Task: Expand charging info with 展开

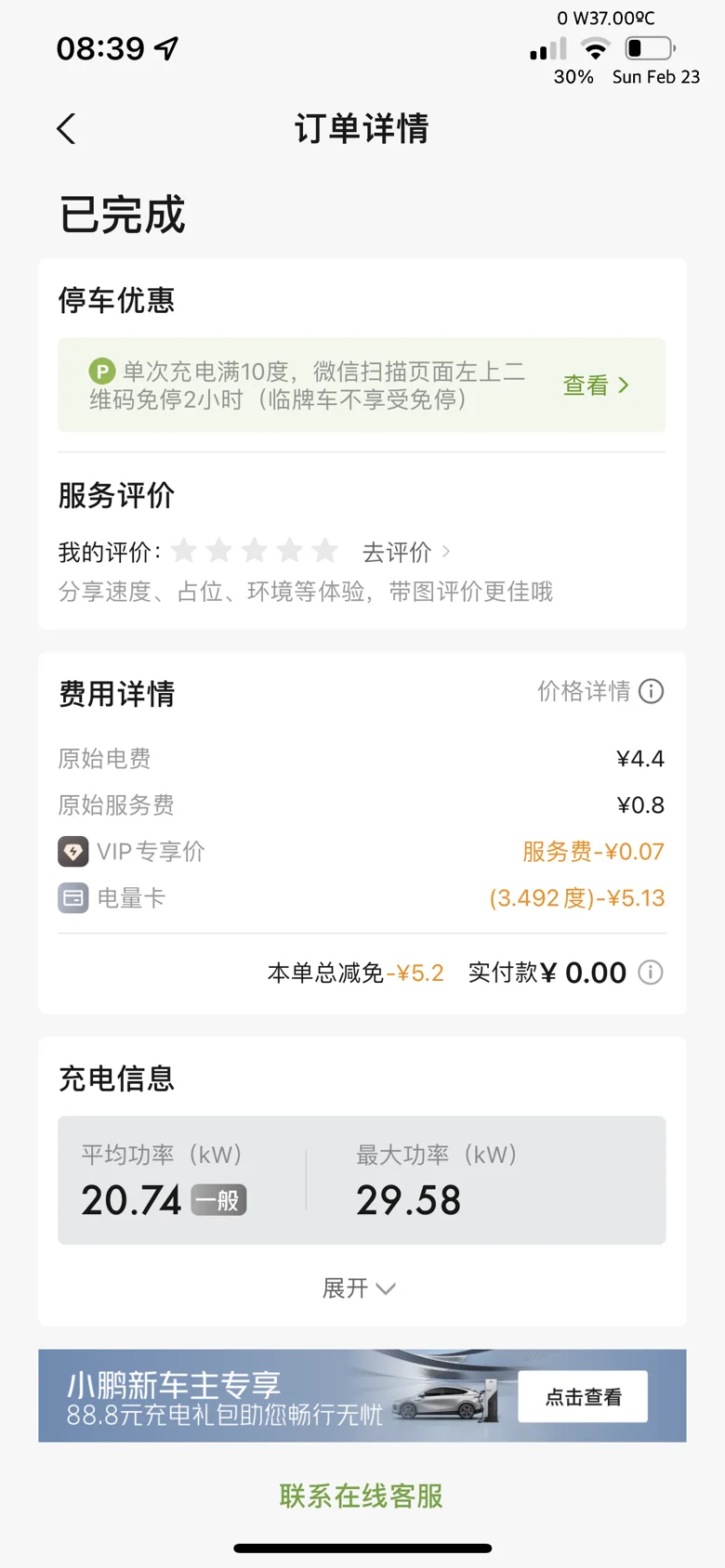Action: point(359,1288)
